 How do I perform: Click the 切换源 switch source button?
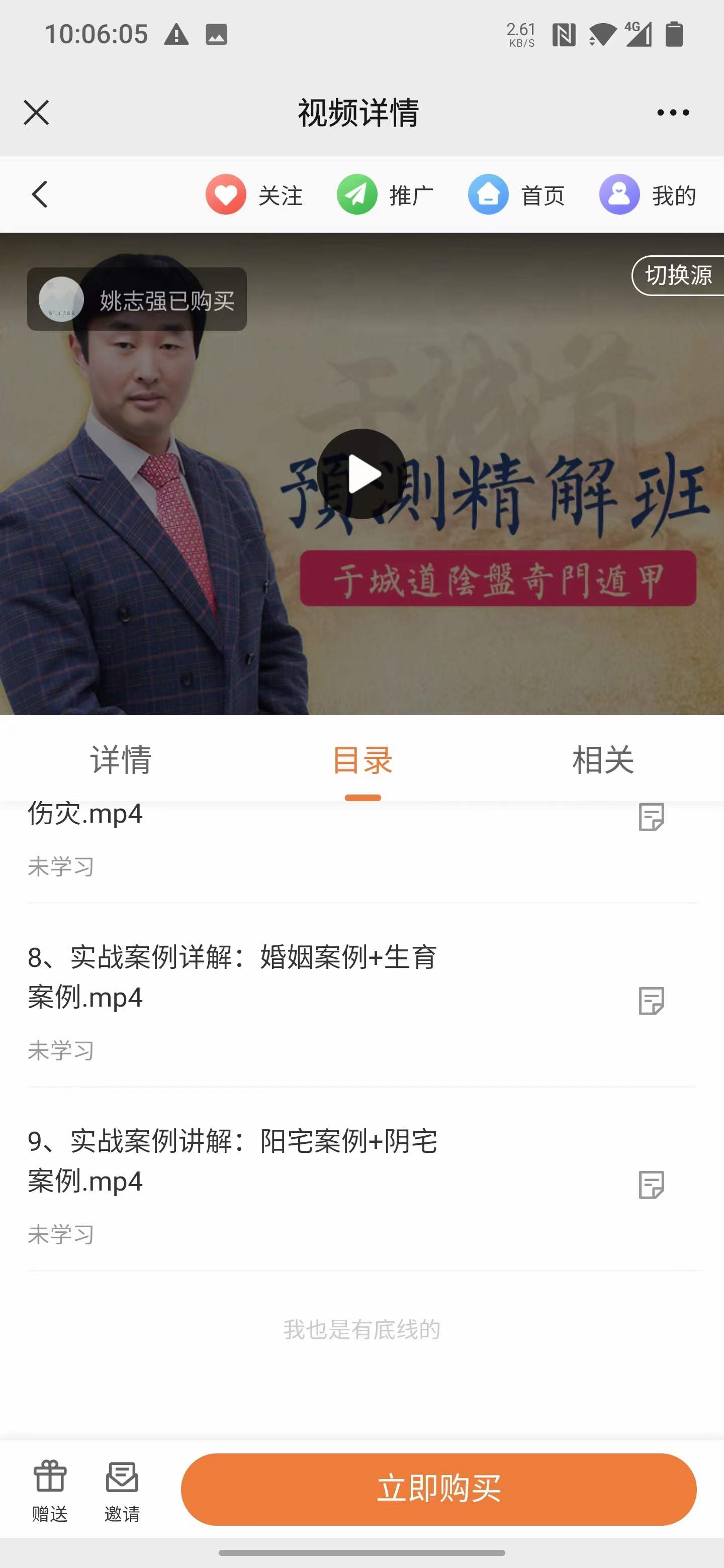point(678,276)
